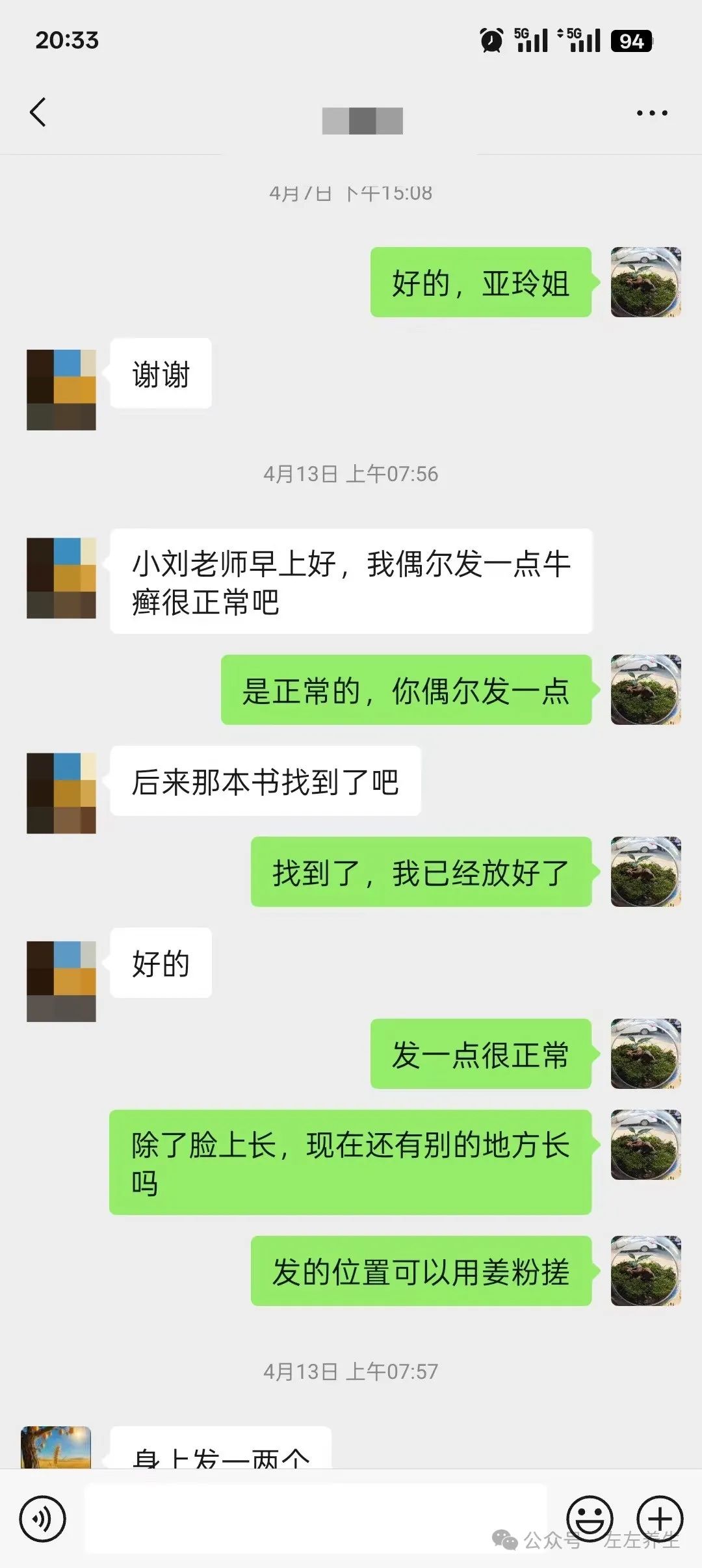Image resolution: width=702 pixels, height=1568 pixels.
Task: Tap the alarm clock icon in the status bar
Action: click(491, 40)
